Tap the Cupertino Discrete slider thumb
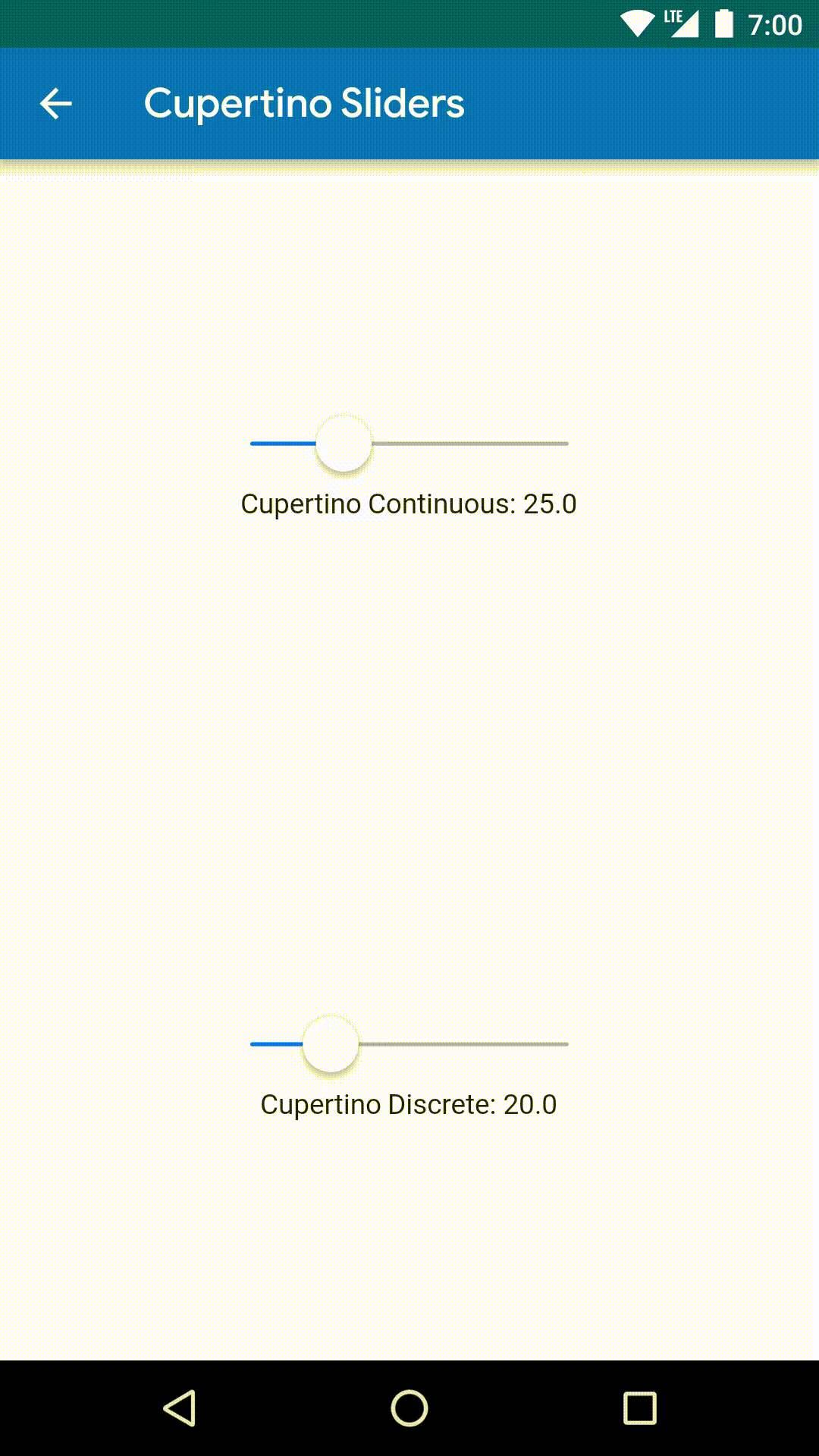 (330, 1044)
